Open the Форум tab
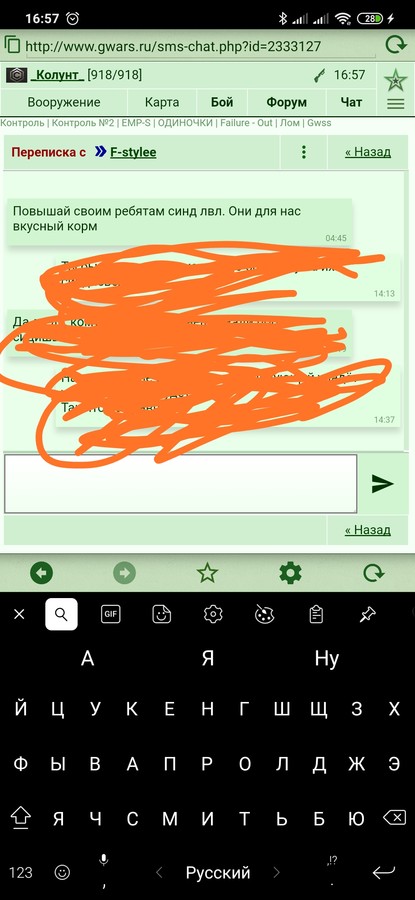The width and height of the screenshot is (415, 900). [x=286, y=103]
